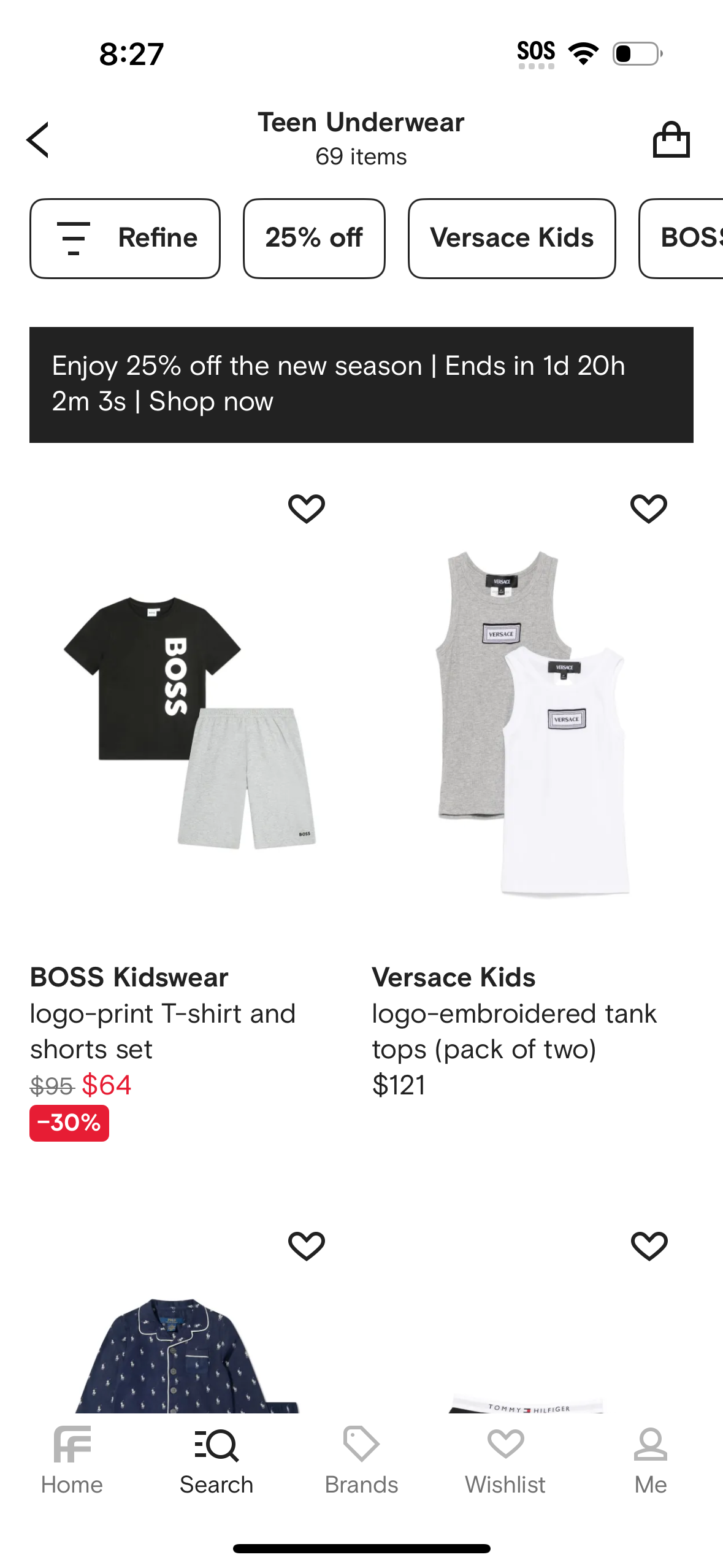Image resolution: width=723 pixels, height=1568 pixels.
Task: Go back from Teen Underwear listing
Action: point(38,140)
